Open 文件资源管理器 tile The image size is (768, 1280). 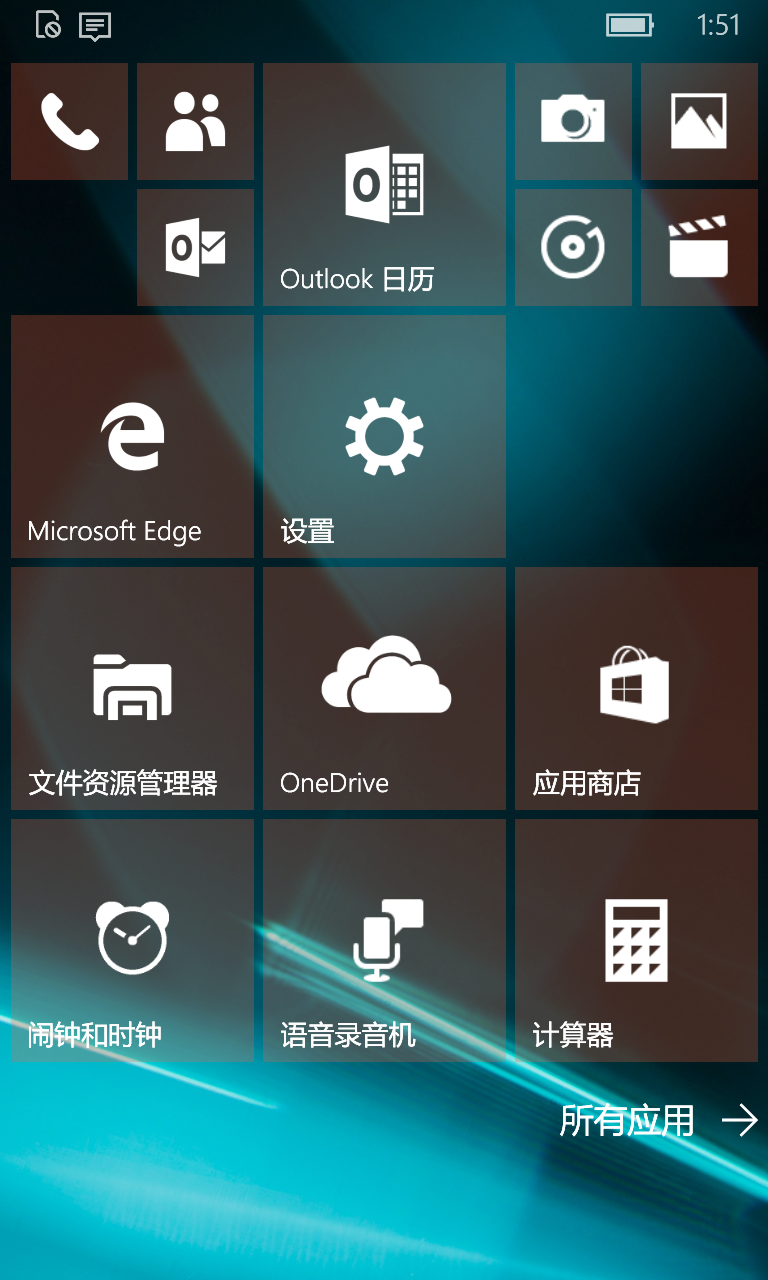pyautogui.click(x=132, y=688)
